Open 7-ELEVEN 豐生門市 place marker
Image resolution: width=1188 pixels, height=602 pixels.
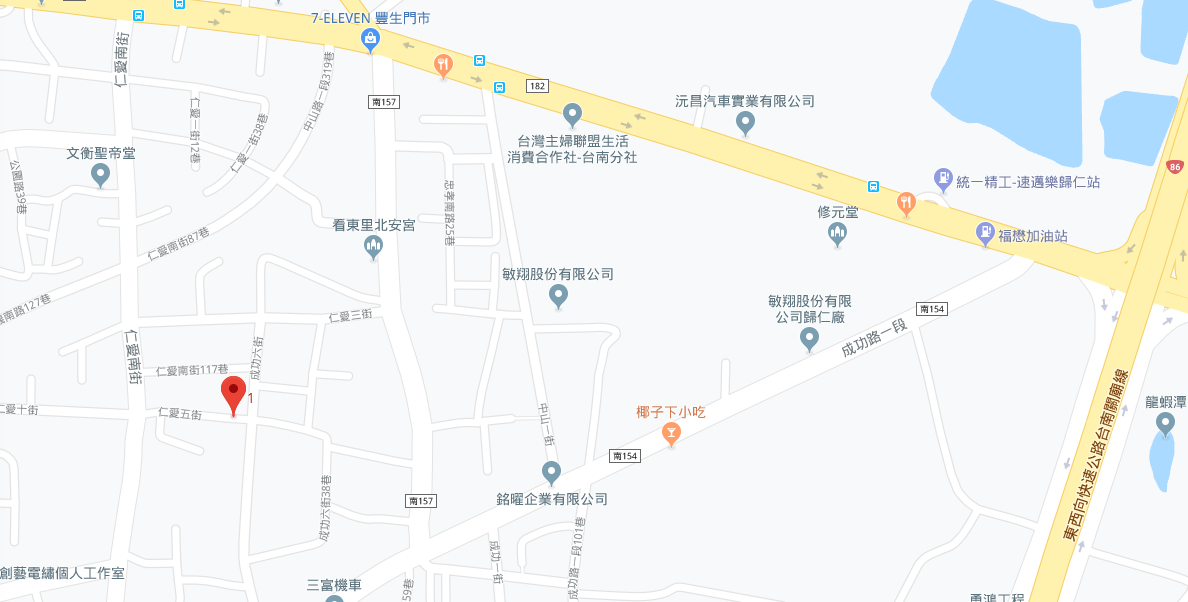click(371, 40)
